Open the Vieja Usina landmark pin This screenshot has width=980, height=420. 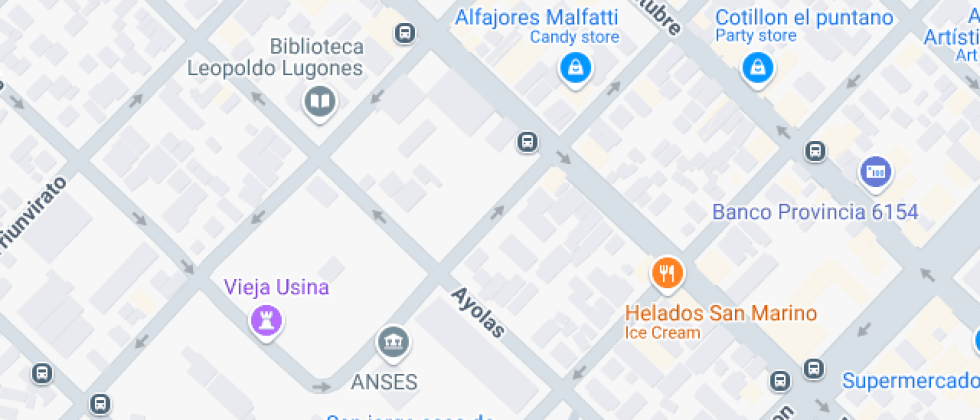coord(266,320)
